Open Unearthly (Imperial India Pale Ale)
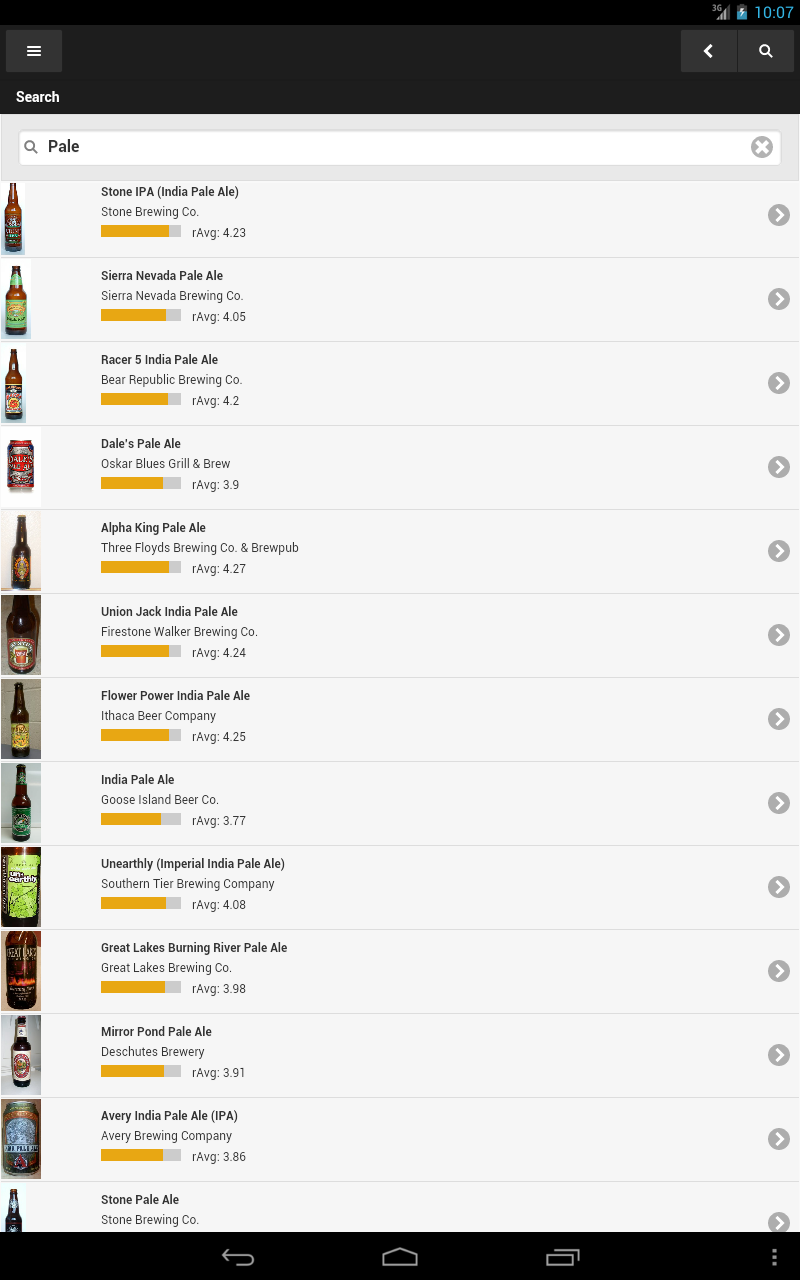 click(400, 887)
